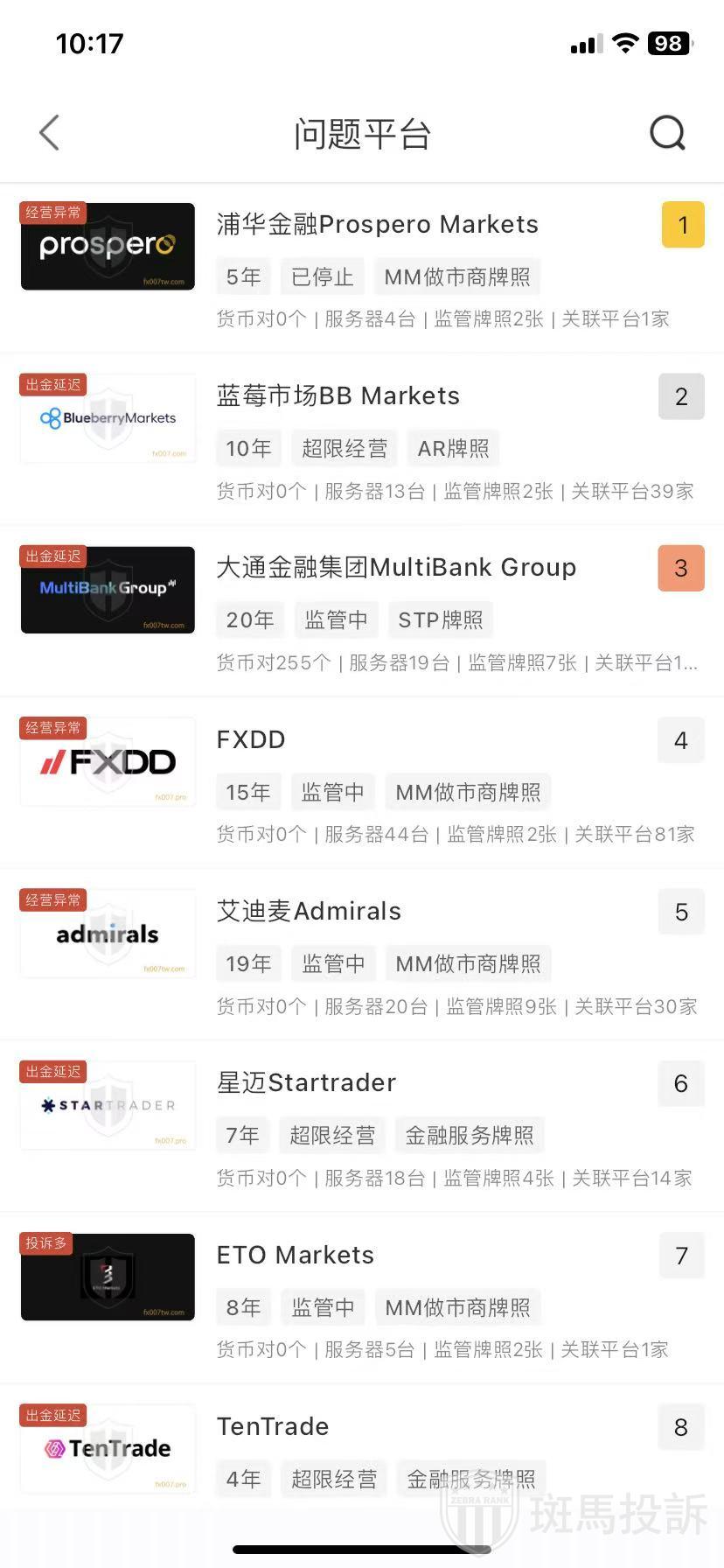The height and width of the screenshot is (1568, 724).
Task: Select 蓝莓市场BB Markets row
Action: (x=338, y=396)
